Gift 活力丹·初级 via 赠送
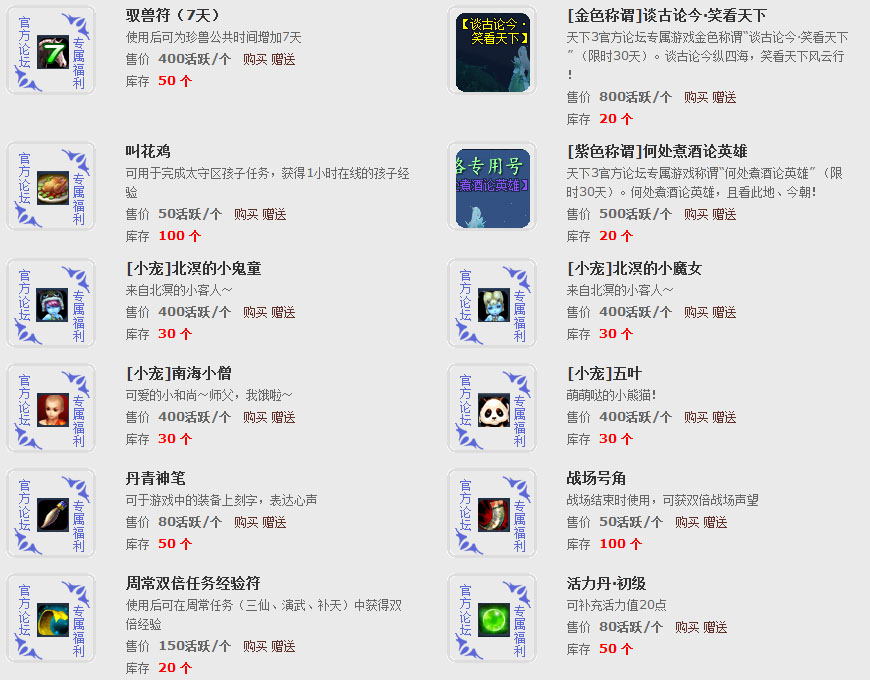This screenshot has height=680, width=870. [715, 627]
